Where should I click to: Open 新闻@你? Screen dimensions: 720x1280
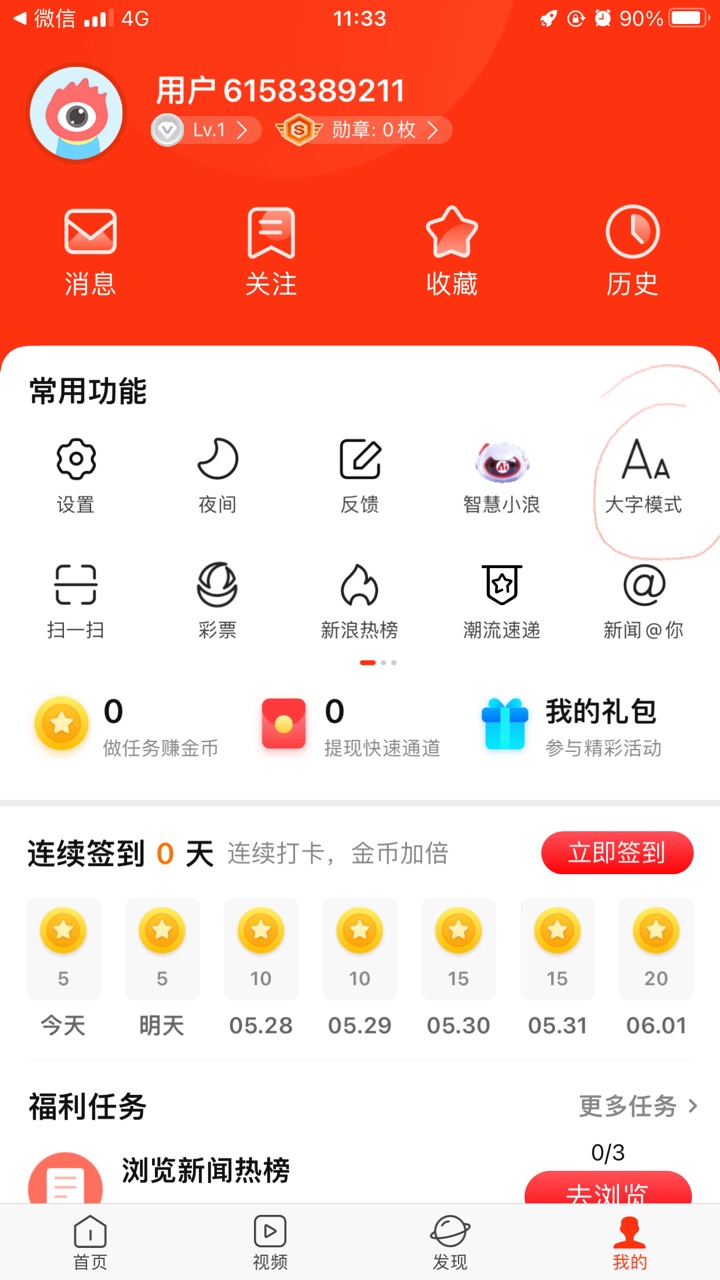coord(644,600)
